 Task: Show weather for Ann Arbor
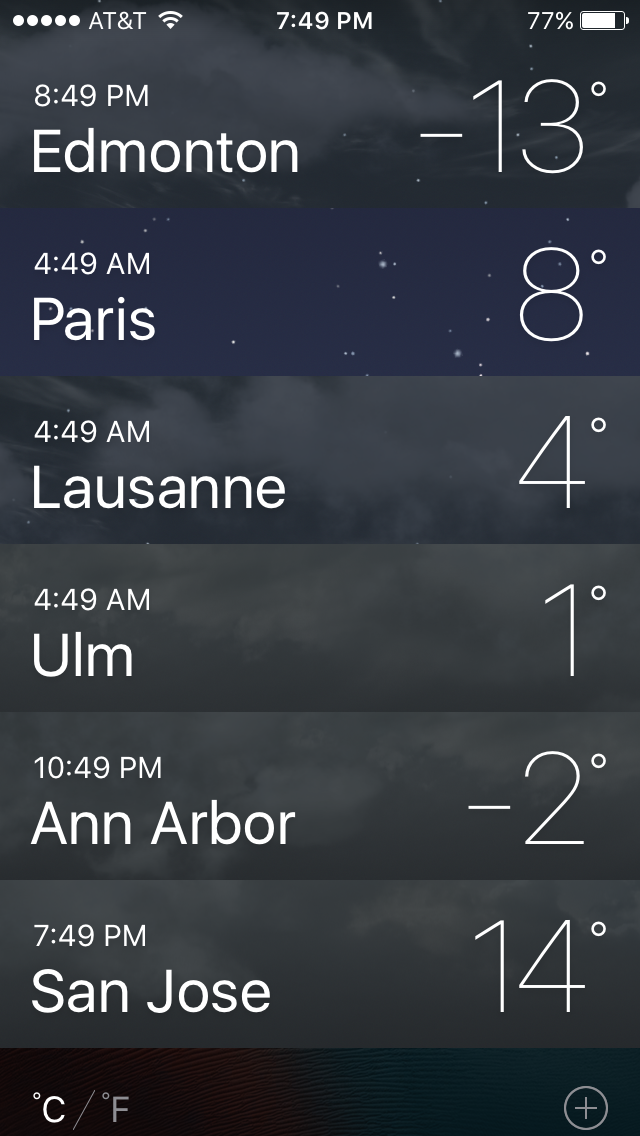click(320, 797)
